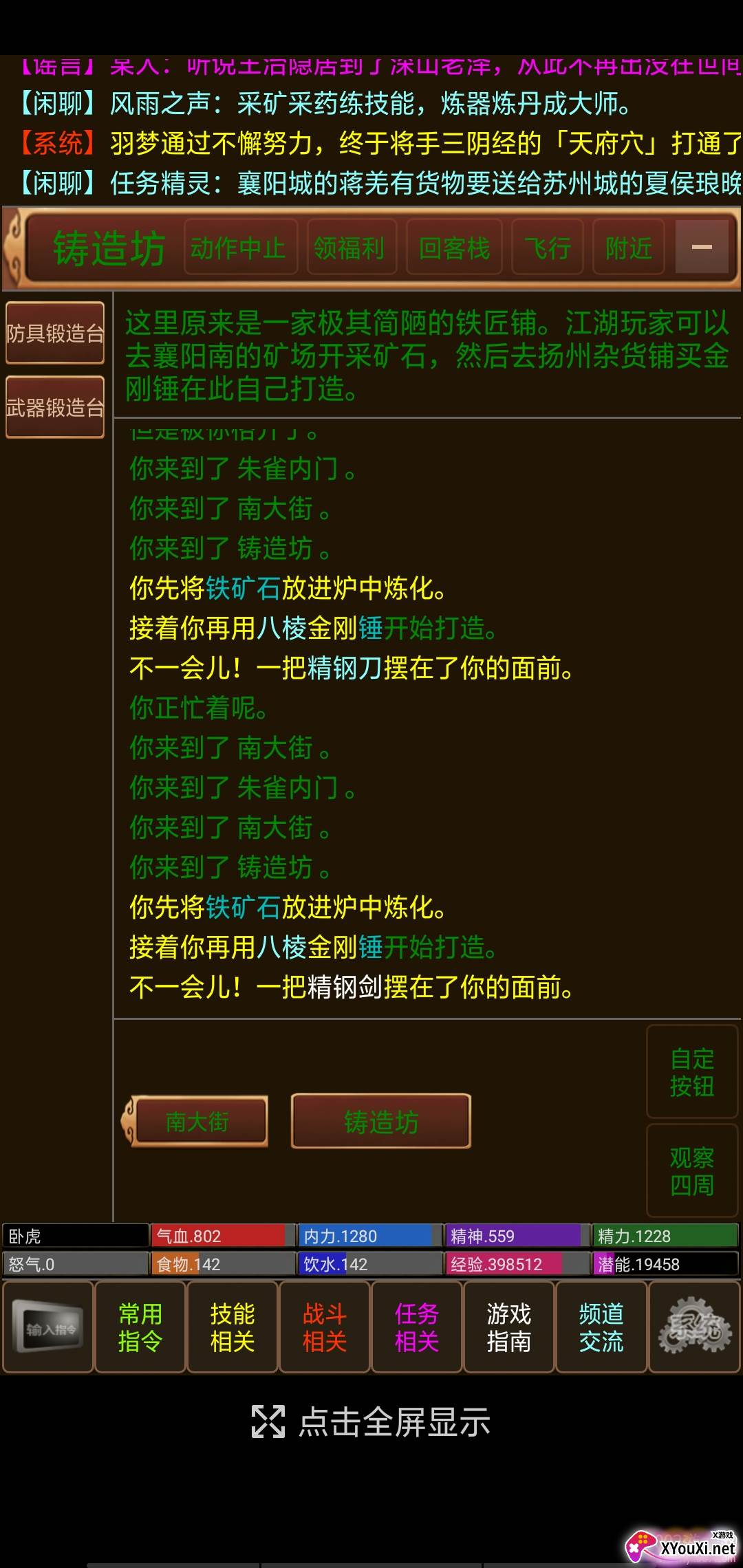743x1568 pixels.
Task: Open 自定按钮 settings
Action: (692, 1071)
